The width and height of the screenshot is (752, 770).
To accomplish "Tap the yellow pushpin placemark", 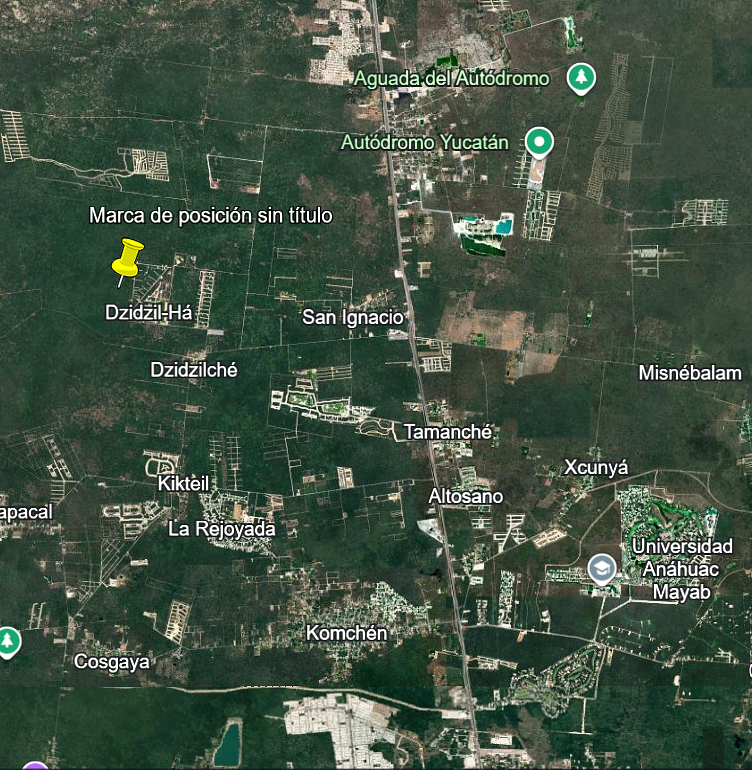I will (x=127, y=257).
